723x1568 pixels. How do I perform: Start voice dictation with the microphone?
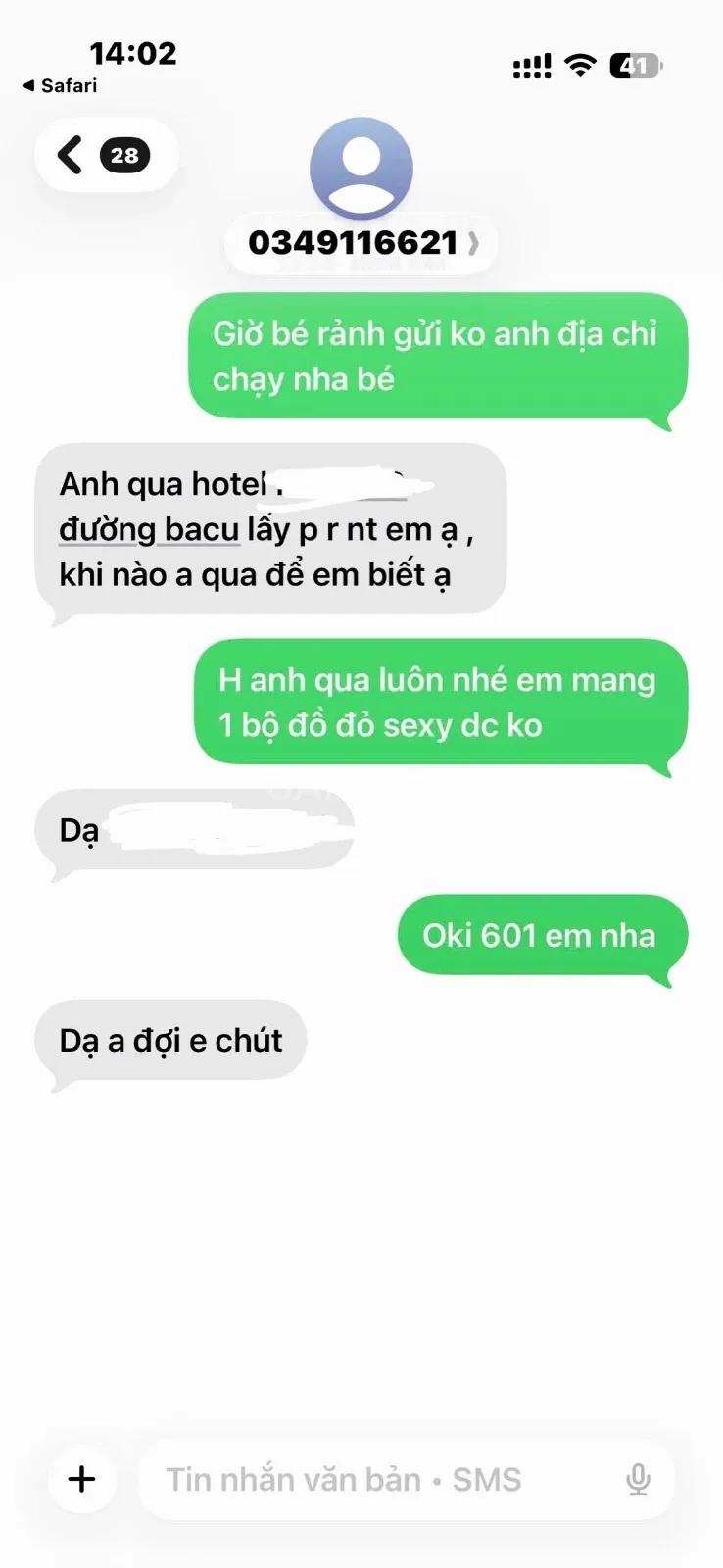click(x=638, y=1480)
